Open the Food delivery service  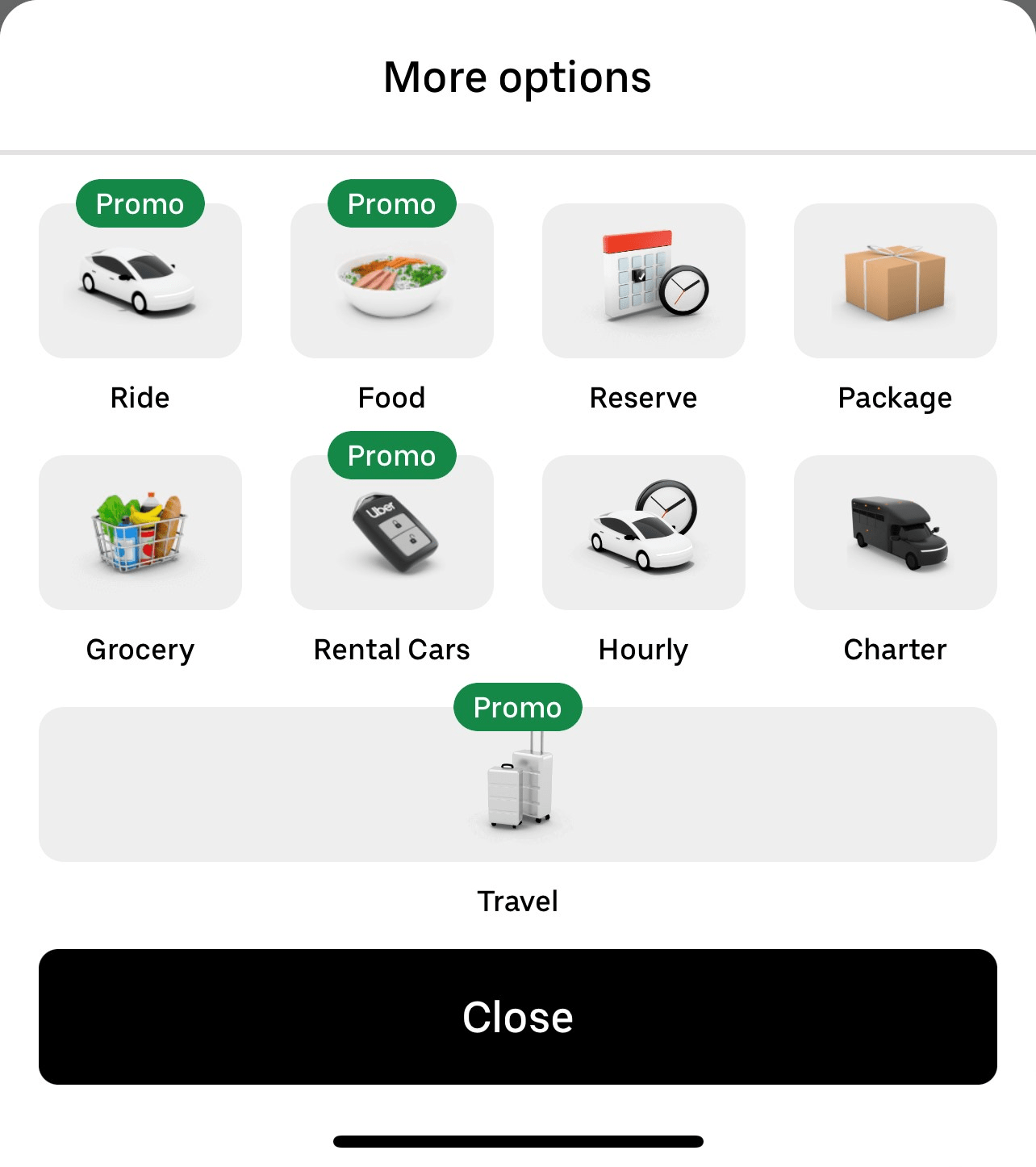point(391,281)
